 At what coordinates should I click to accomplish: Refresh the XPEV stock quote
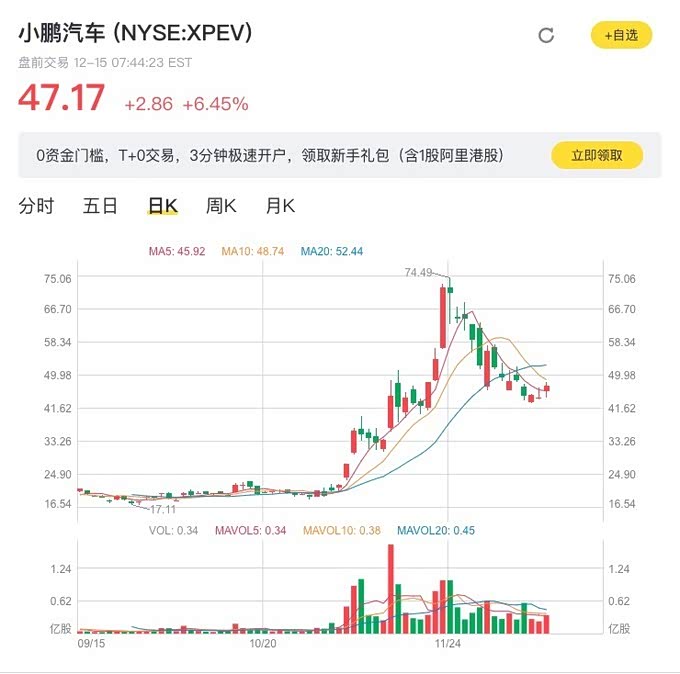tap(546, 36)
